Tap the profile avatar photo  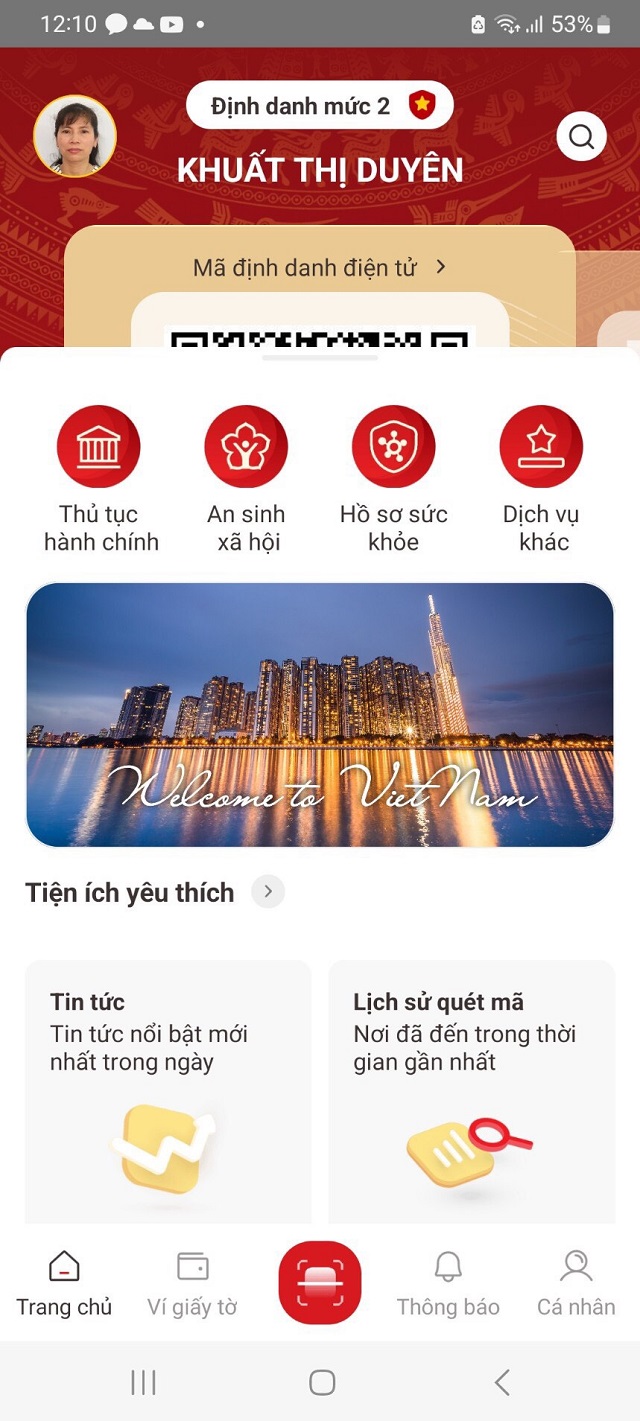coord(75,136)
